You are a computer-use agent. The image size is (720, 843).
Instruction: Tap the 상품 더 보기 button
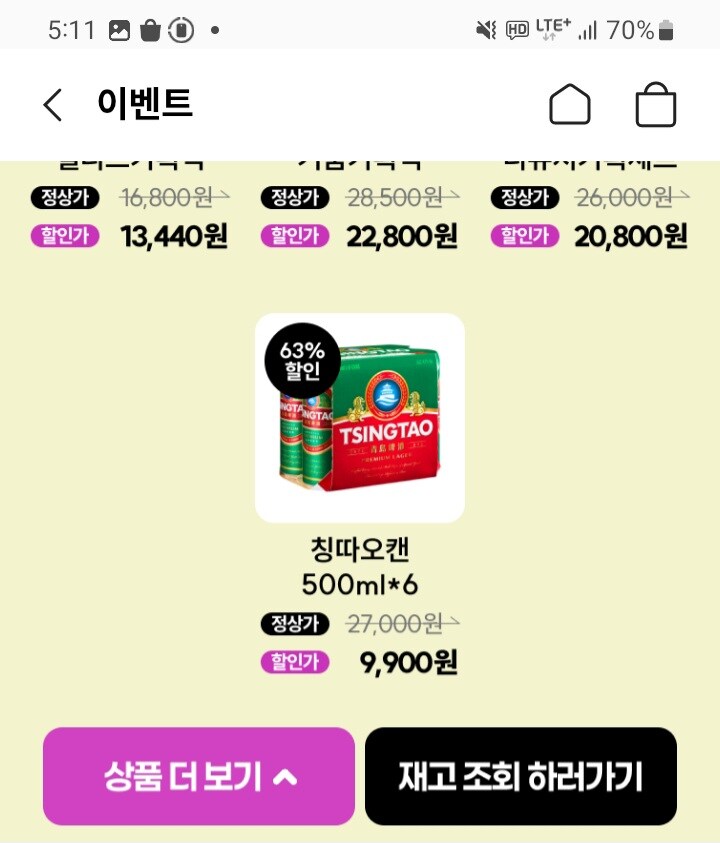[x=199, y=776]
